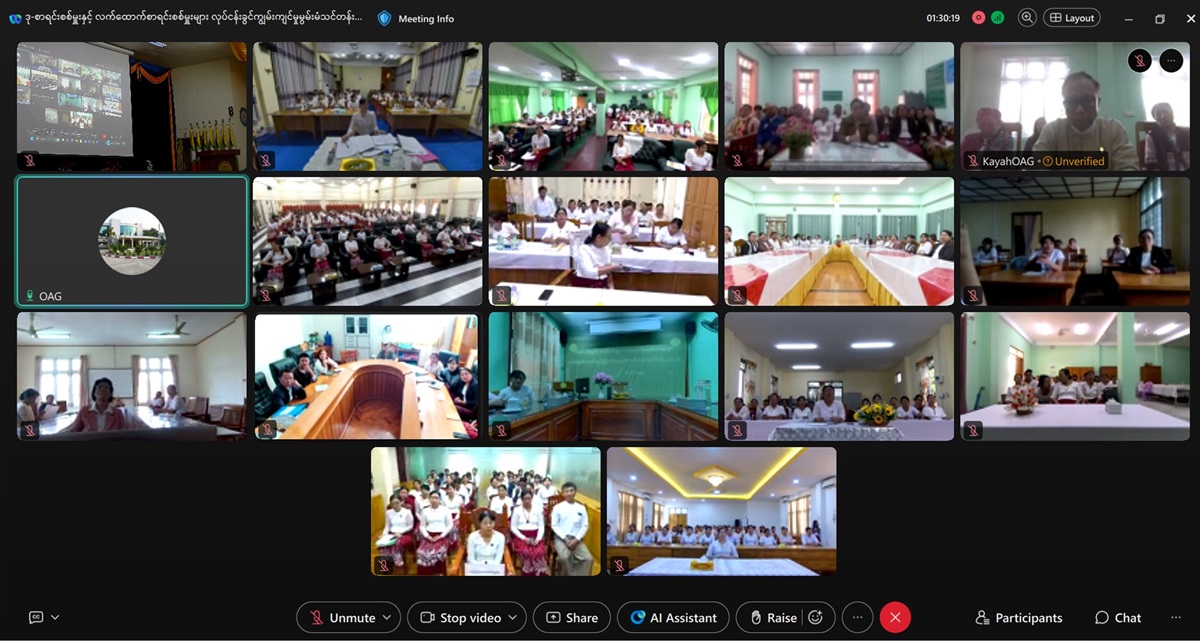Image resolution: width=1200 pixels, height=641 pixels.
Task: Open more options on KayahOAG video tile
Action: tap(1171, 60)
